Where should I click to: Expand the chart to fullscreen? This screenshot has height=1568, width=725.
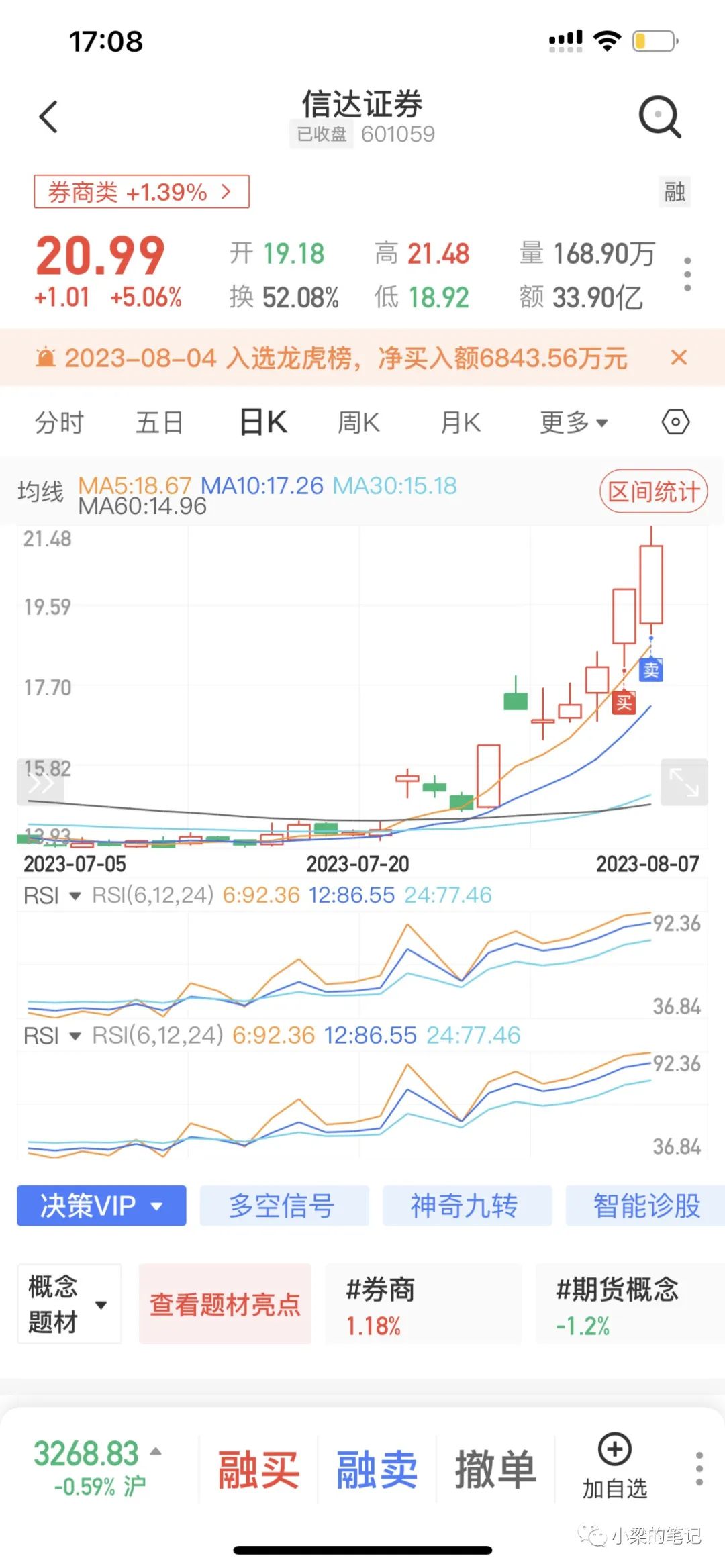pos(683,782)
